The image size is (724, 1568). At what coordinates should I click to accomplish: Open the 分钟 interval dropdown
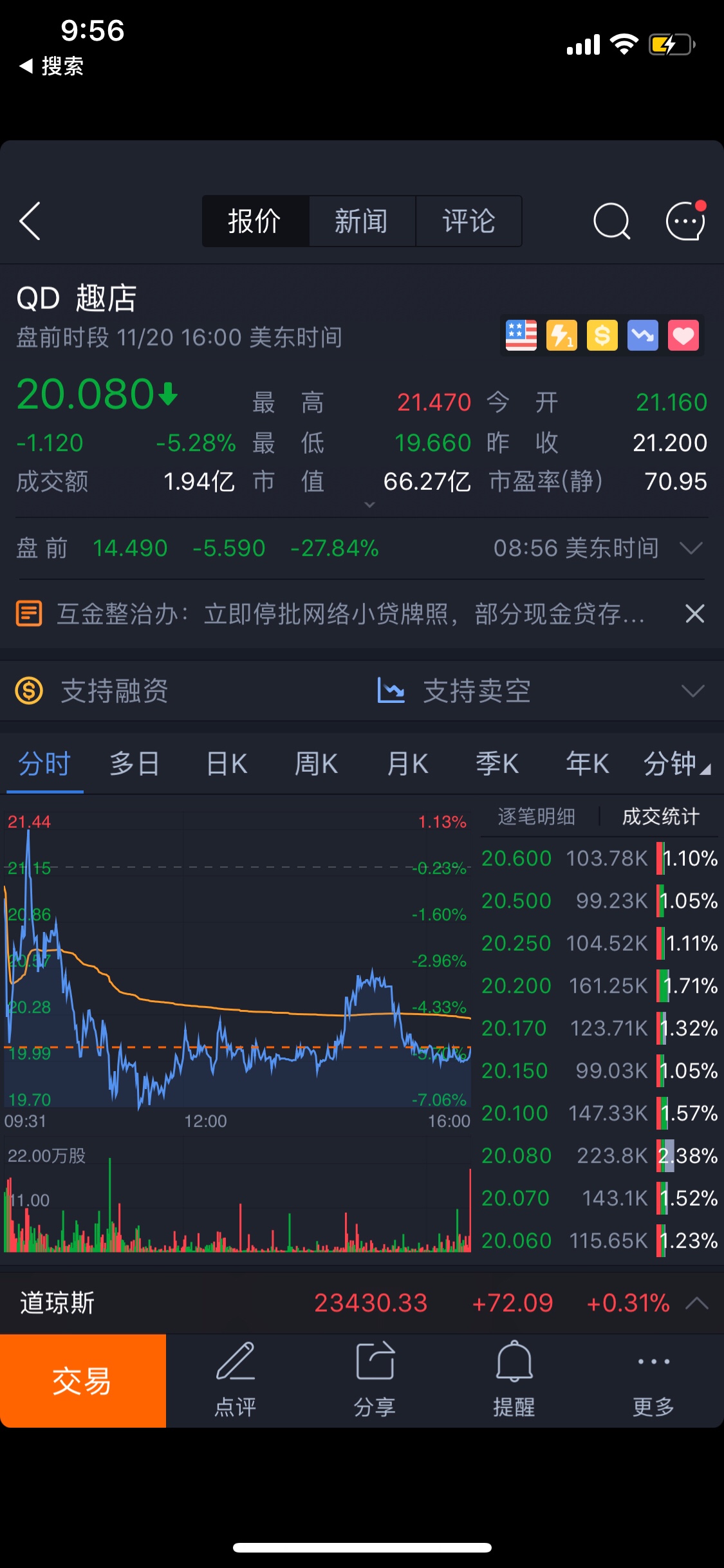click(676, 764)
